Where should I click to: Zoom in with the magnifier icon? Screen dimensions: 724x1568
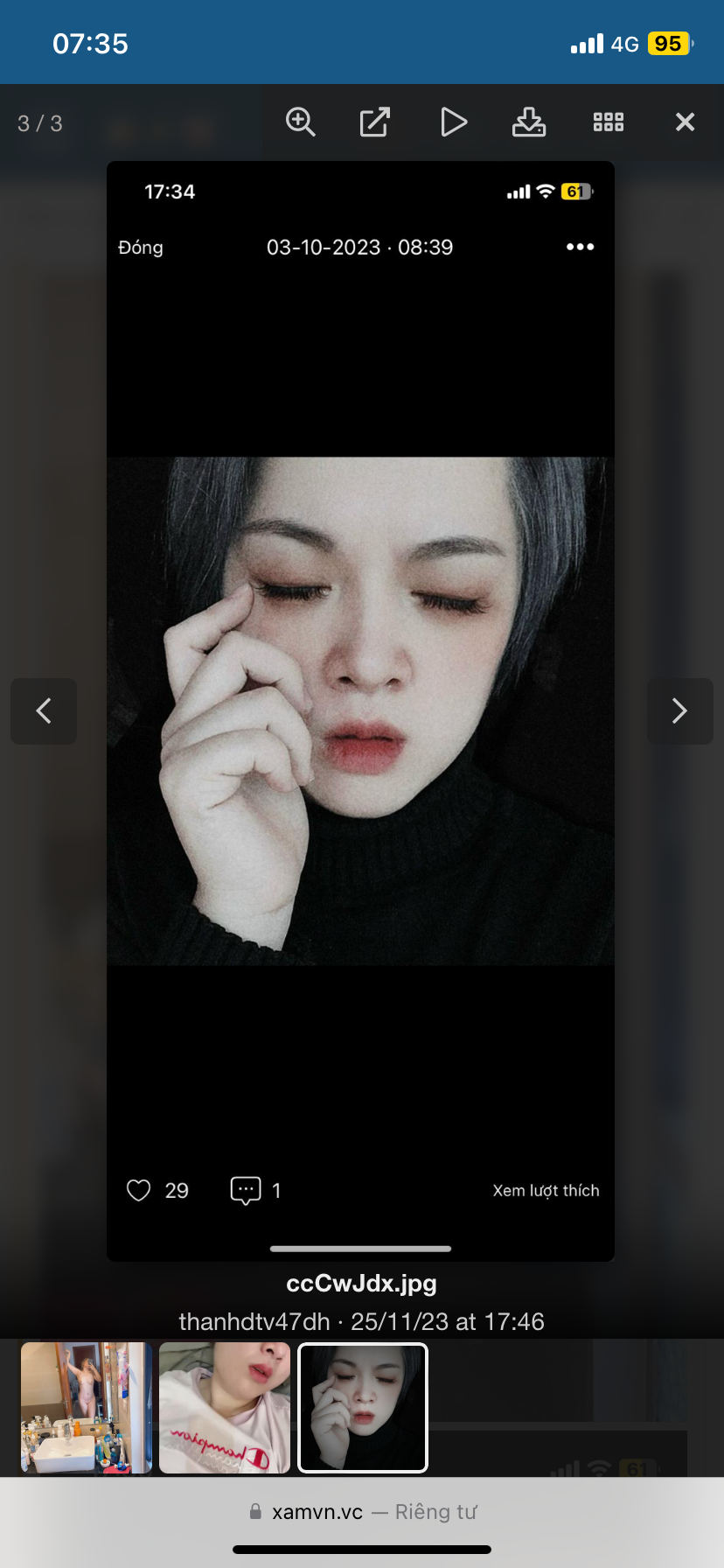pyautogui.click(x=300, y=122)
